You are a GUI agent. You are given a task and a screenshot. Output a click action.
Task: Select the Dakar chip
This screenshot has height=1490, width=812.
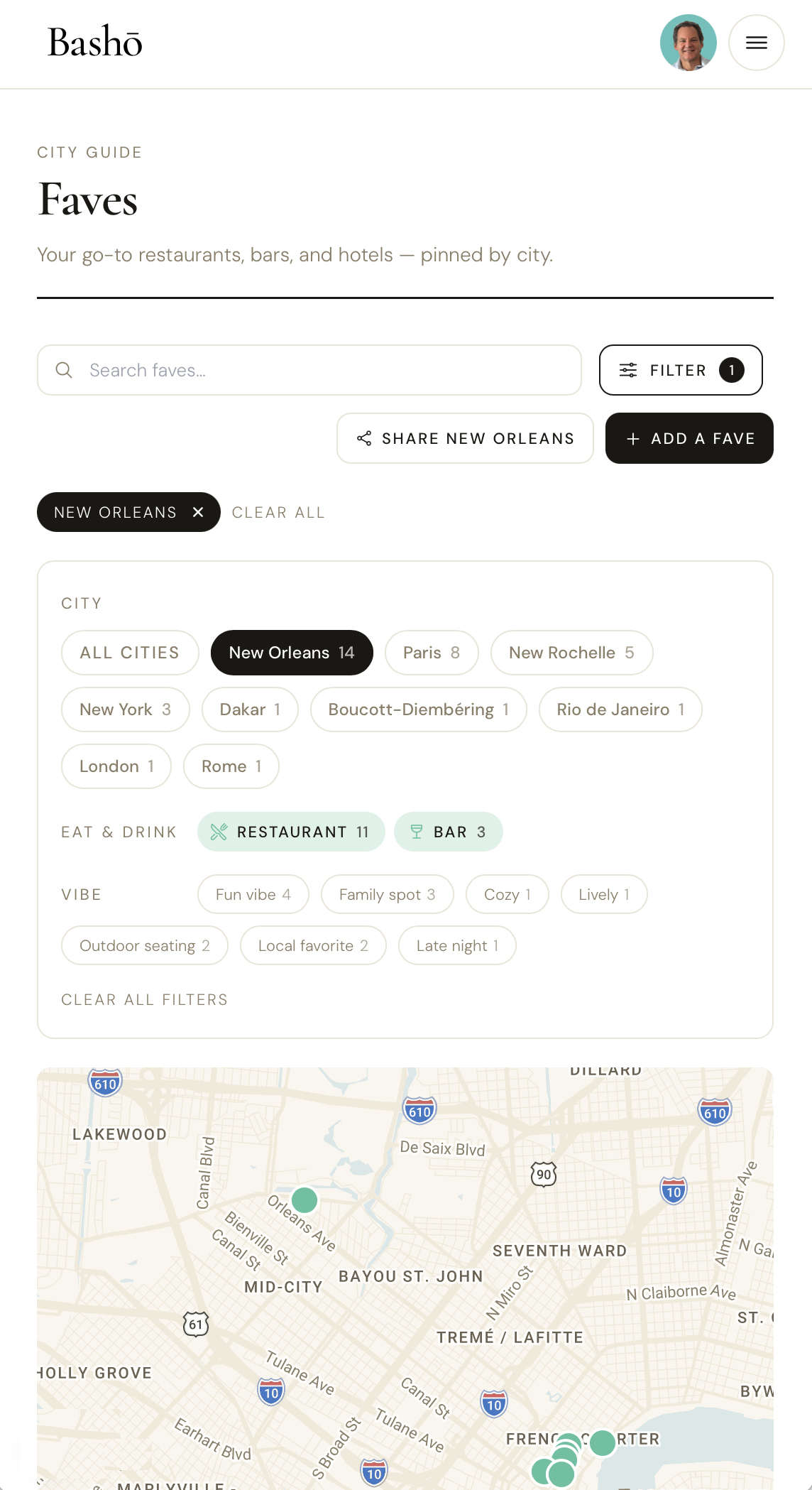(250, 709)
